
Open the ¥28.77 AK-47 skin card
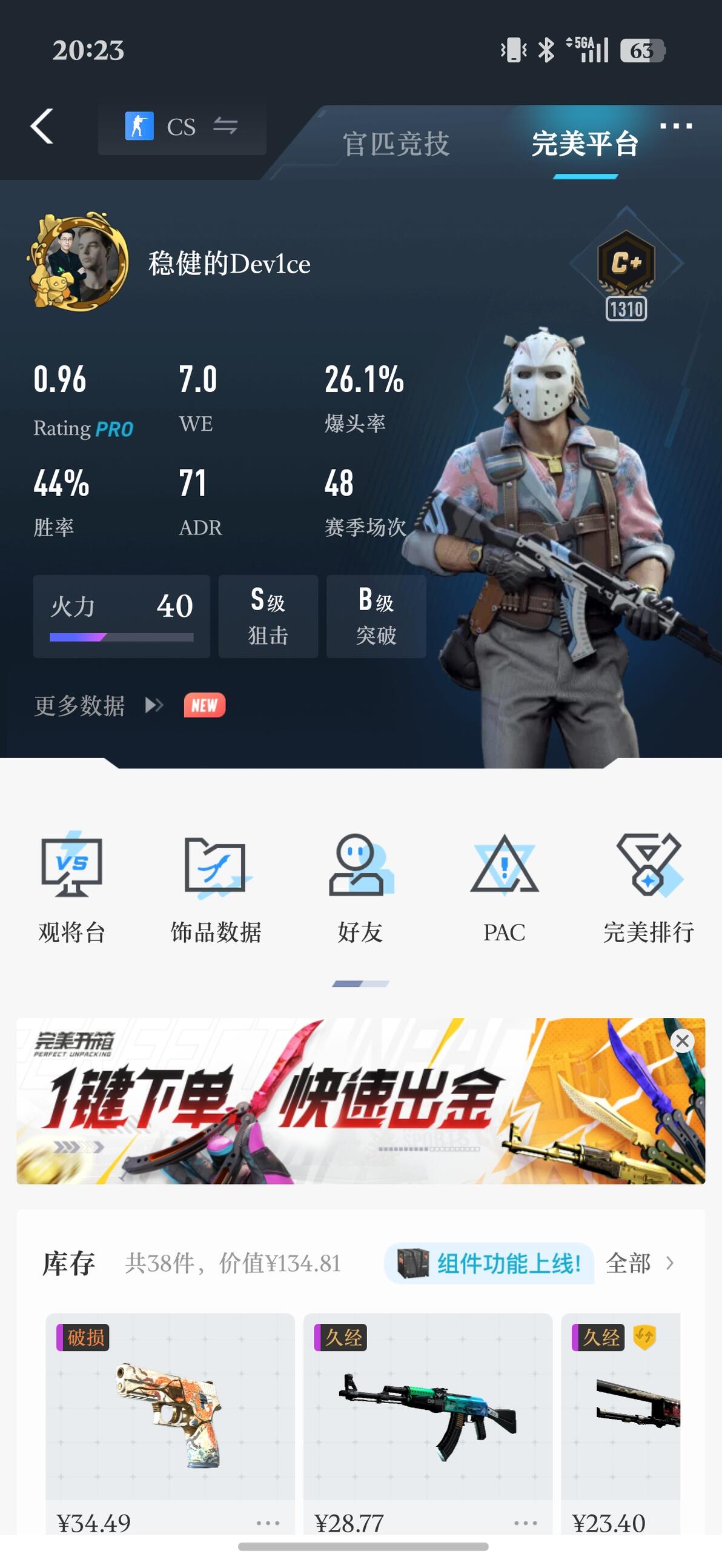pyautogui.click(x=428, y=1424)
